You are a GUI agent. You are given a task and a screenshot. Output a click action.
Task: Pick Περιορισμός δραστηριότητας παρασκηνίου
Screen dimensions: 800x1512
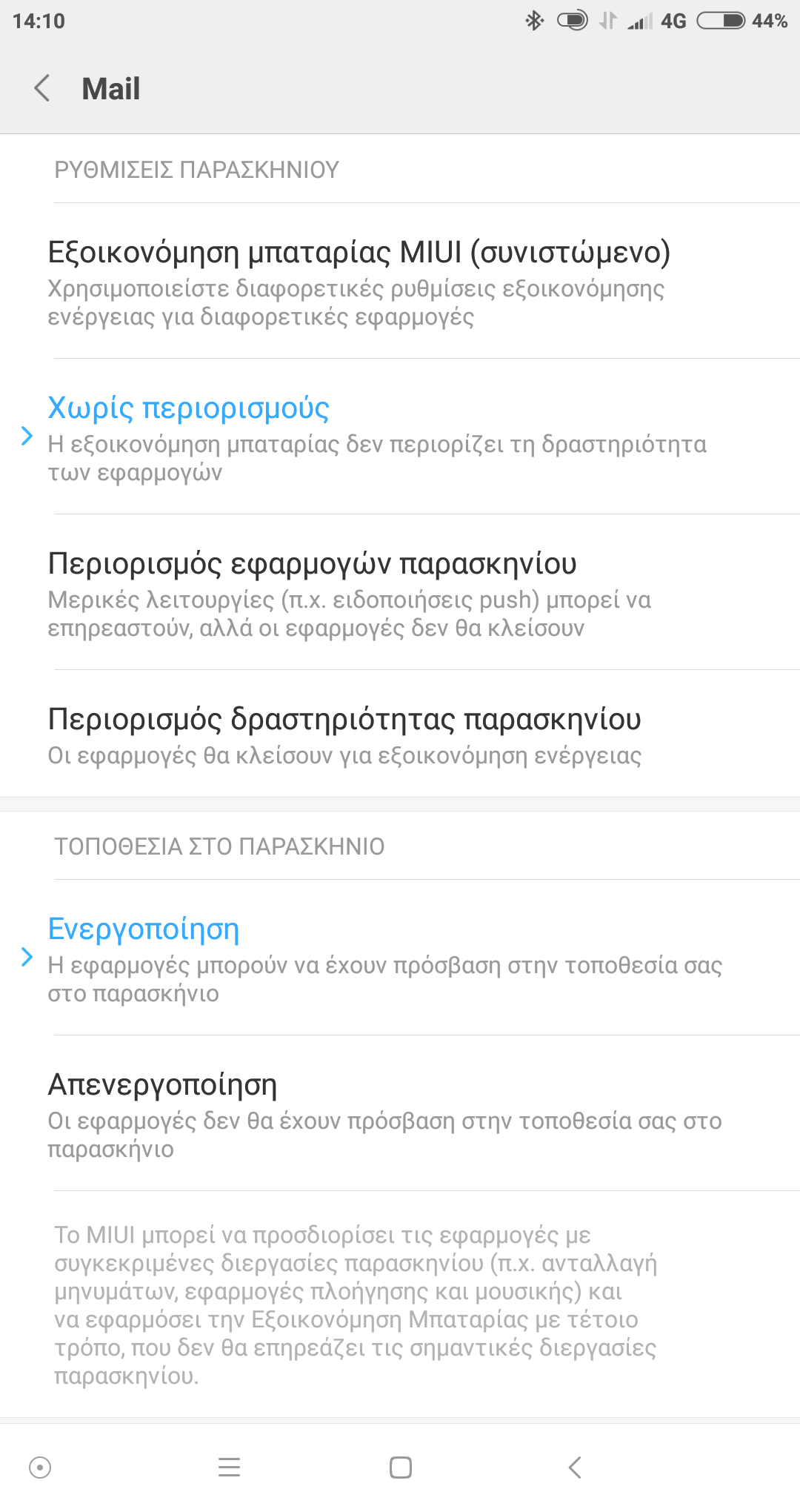click(x=400, y=735)
